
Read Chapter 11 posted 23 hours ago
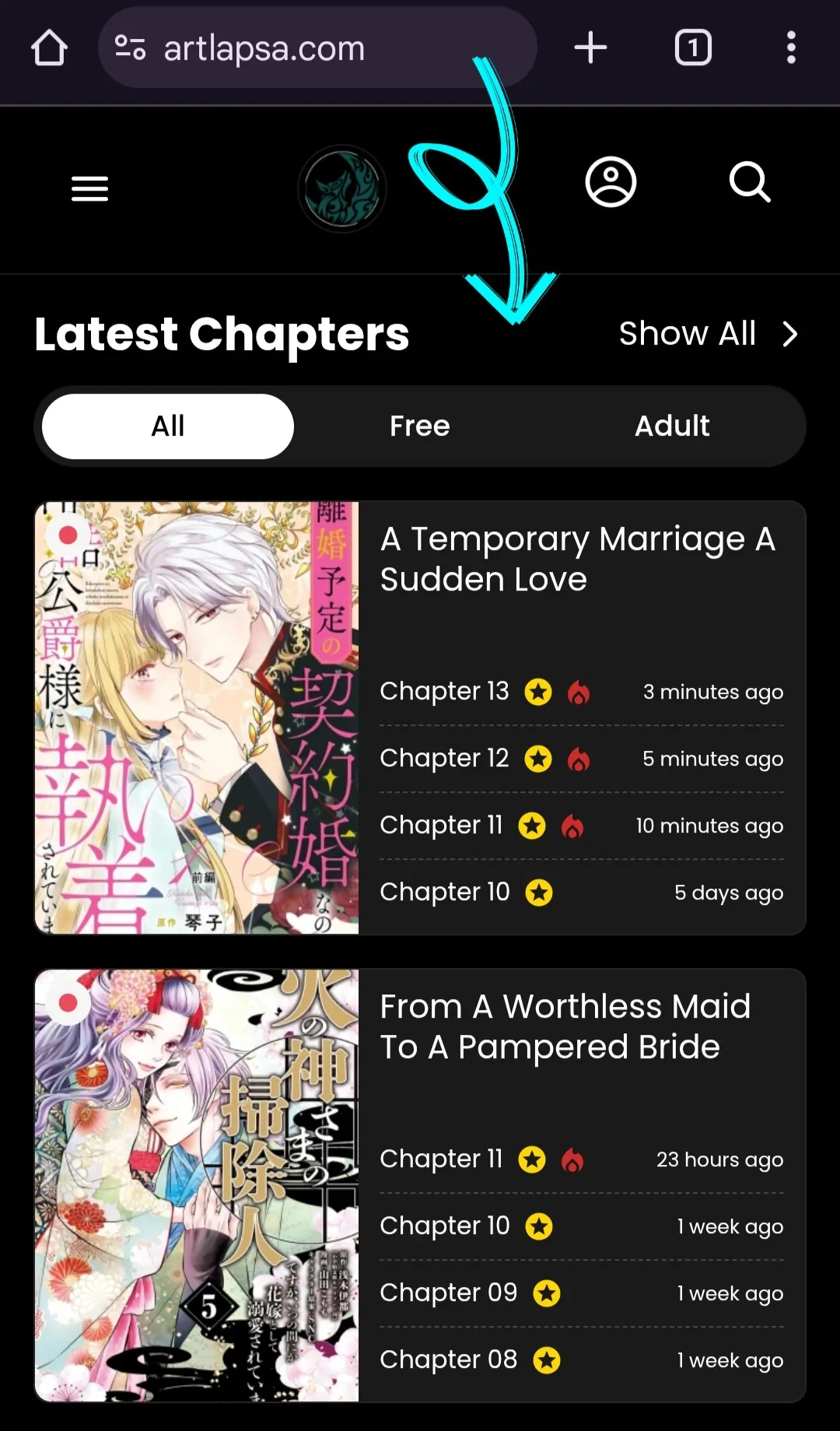[582, 1159]
